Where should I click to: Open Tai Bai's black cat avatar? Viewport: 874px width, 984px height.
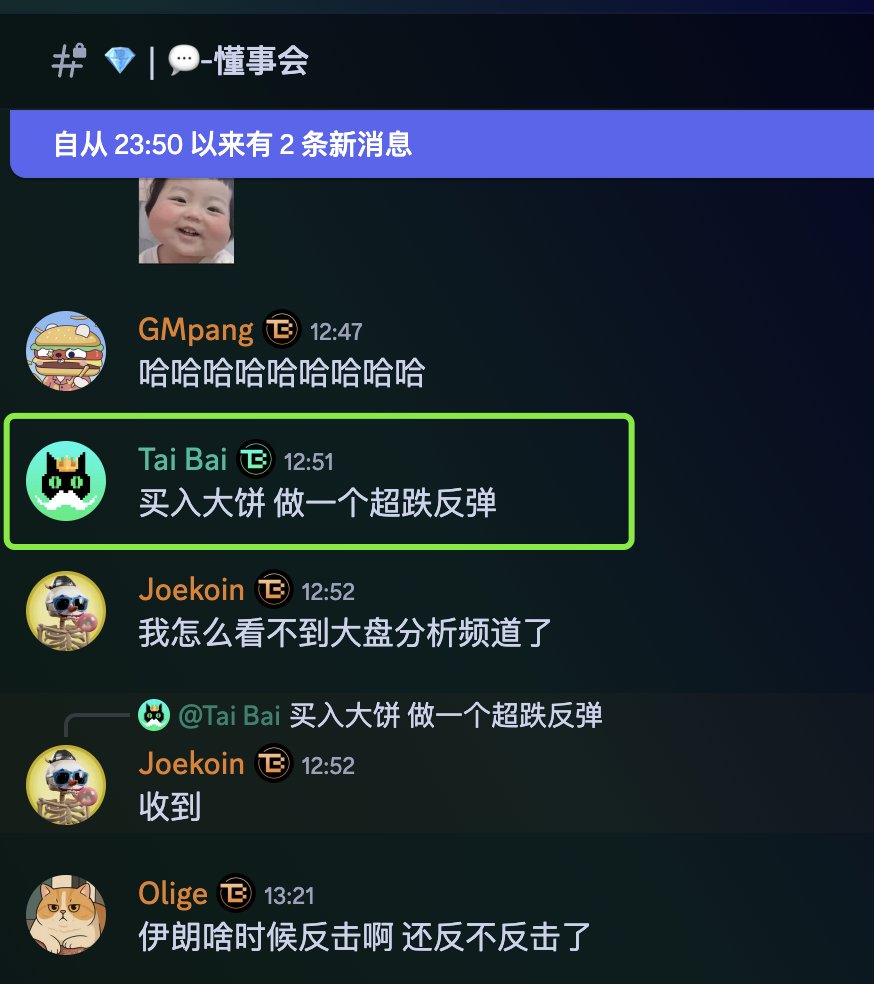(66, 481)
